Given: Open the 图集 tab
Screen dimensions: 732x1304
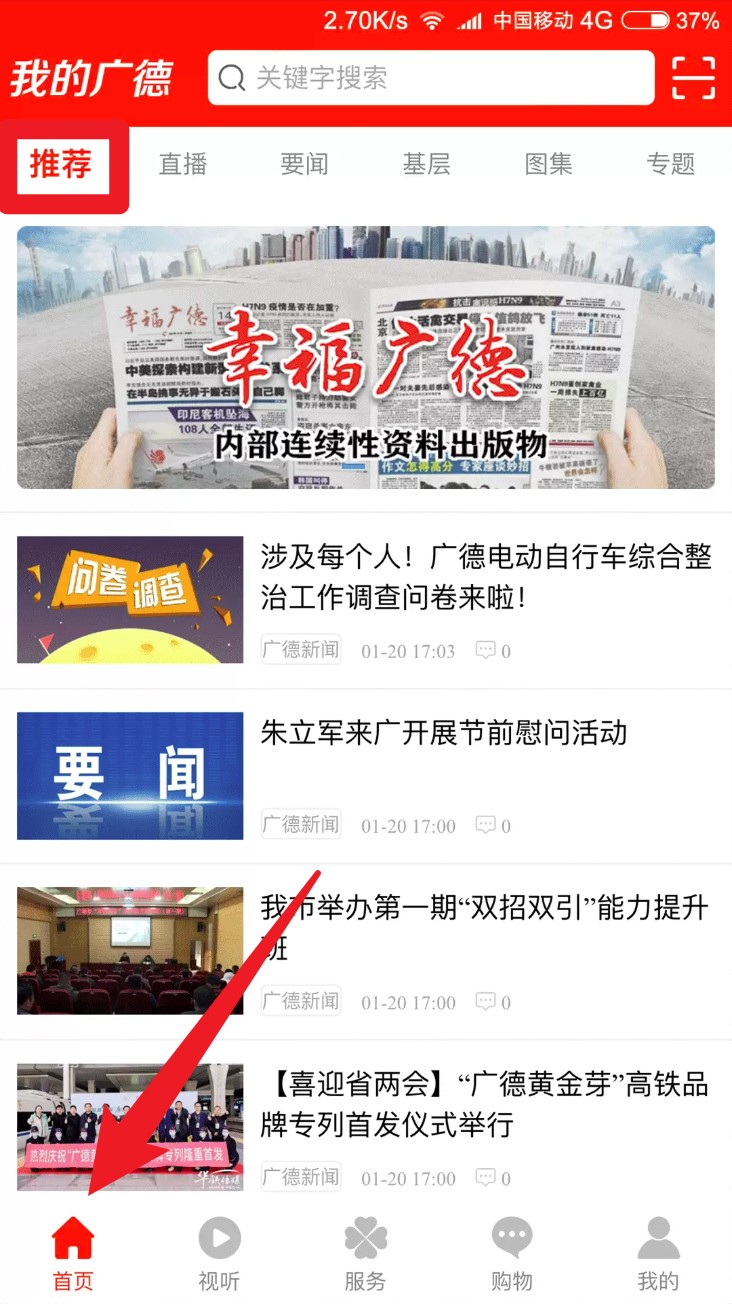Looking at the screenshot, I should click(548, 164).
